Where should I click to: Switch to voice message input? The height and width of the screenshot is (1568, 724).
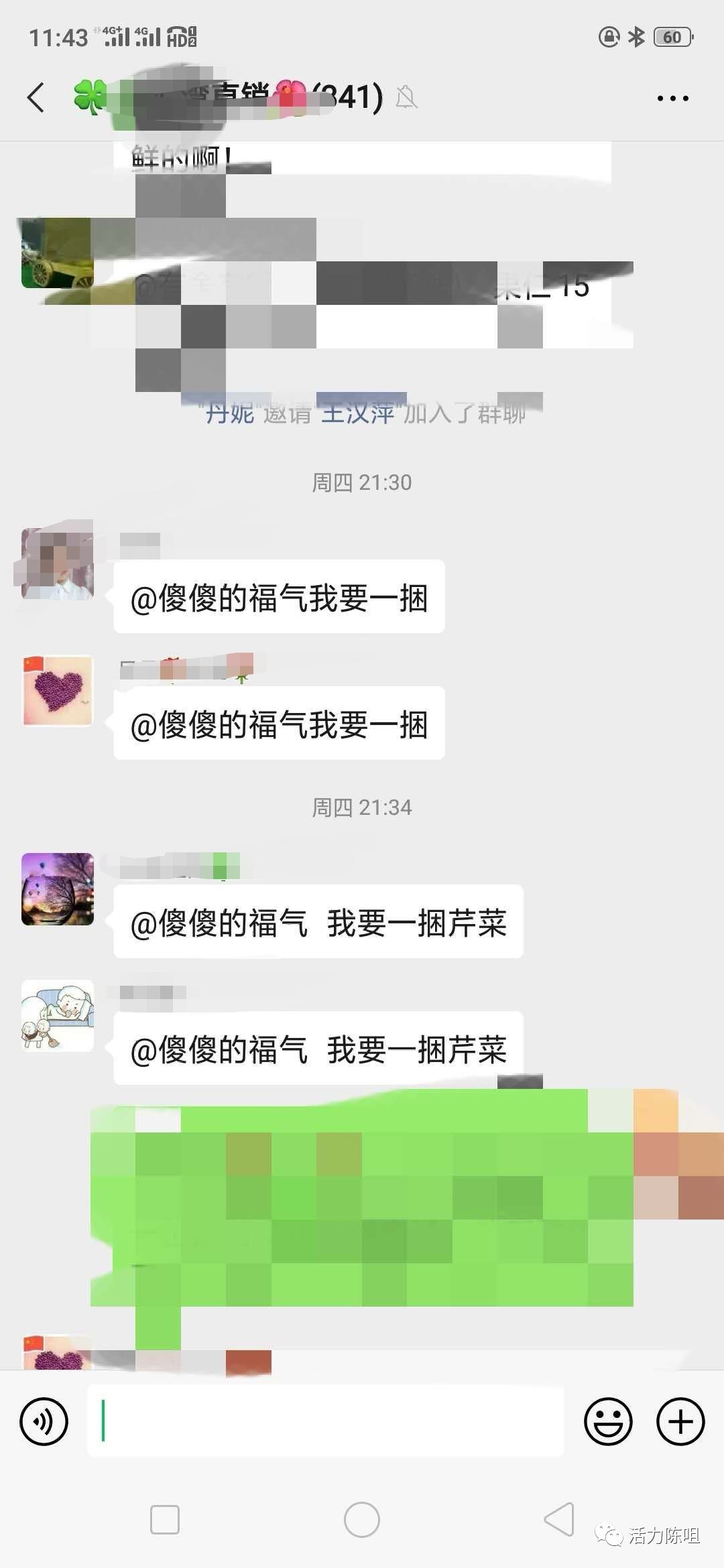(44, 1421)
